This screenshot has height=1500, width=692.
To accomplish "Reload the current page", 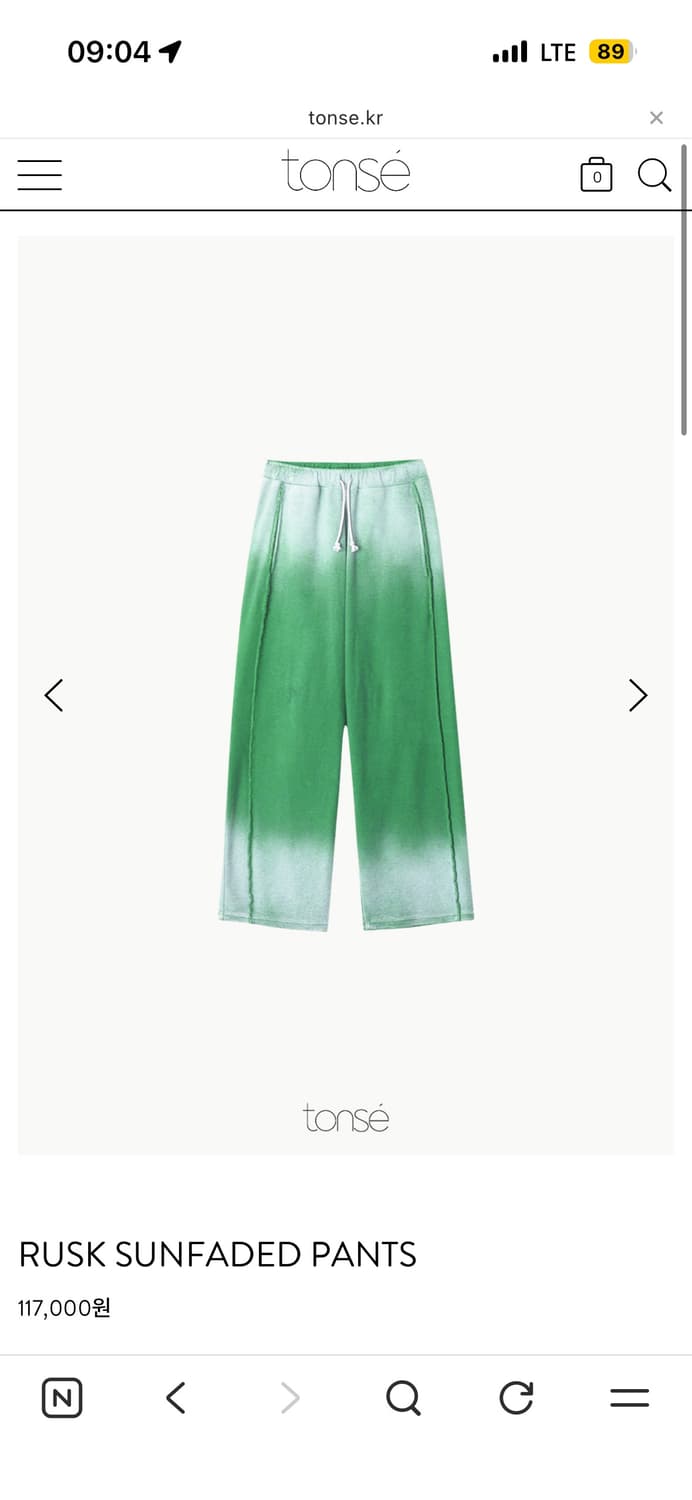I will click(x=516, y=1398).
